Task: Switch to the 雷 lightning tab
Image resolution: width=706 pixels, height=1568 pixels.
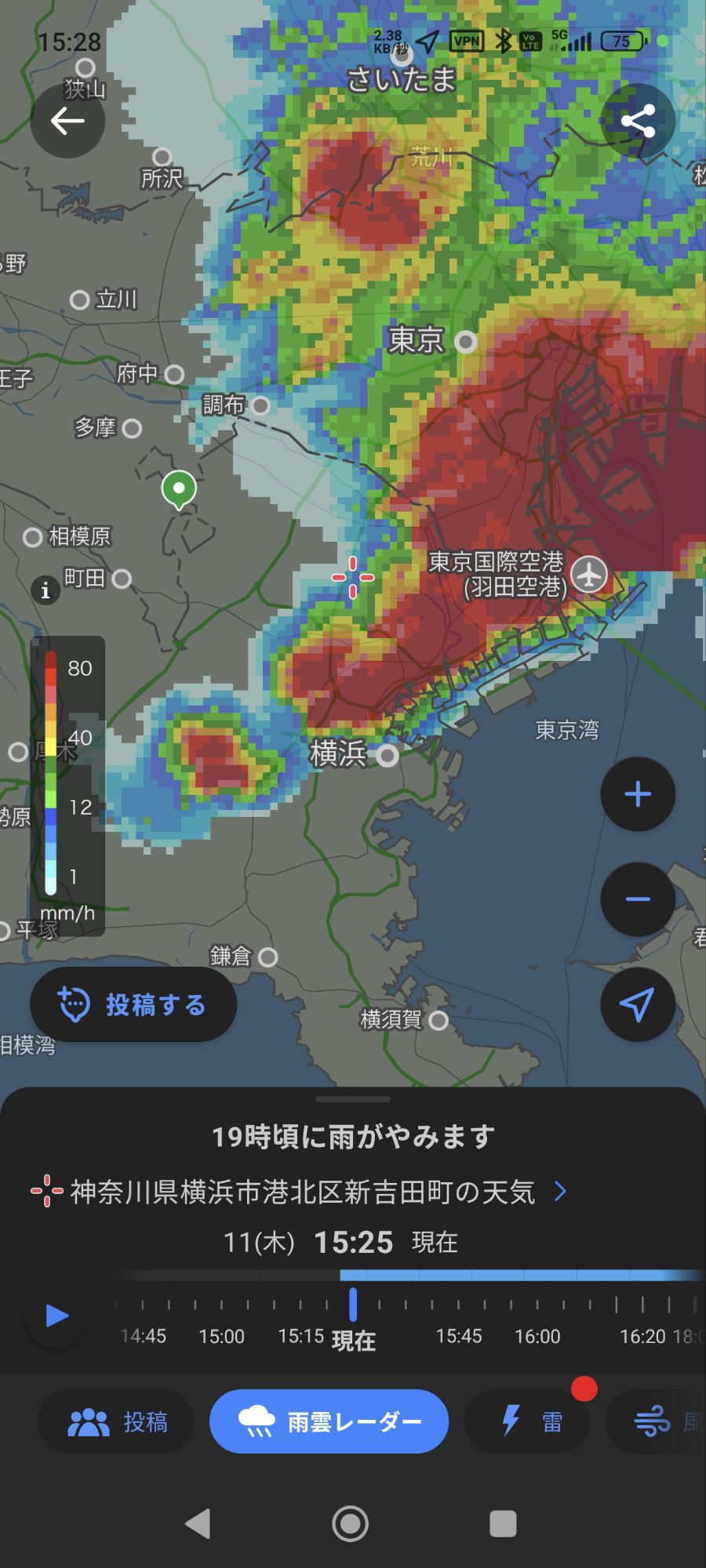Action: click(x=527, y=1421)
